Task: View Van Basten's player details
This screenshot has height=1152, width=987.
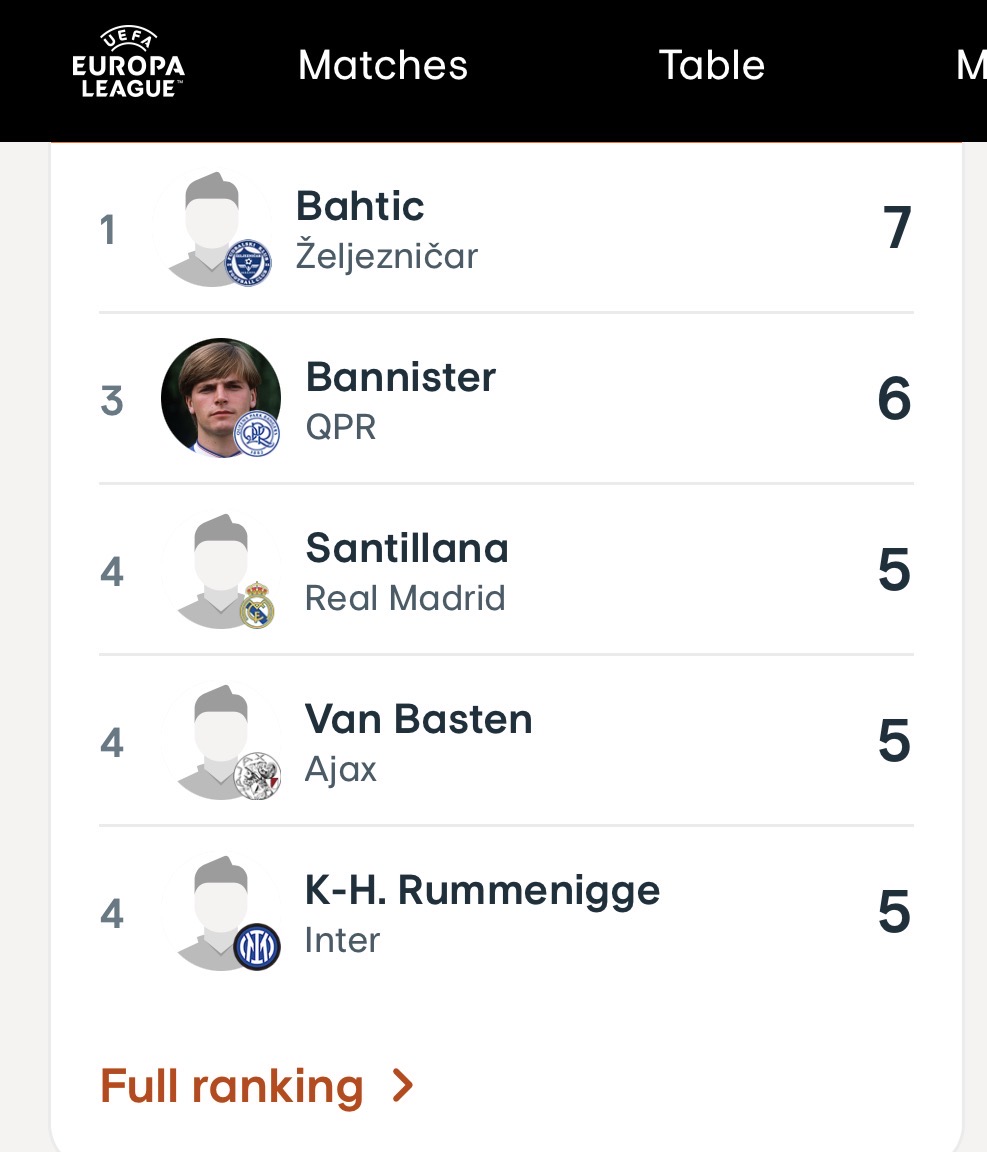Action: pos(505,742)
